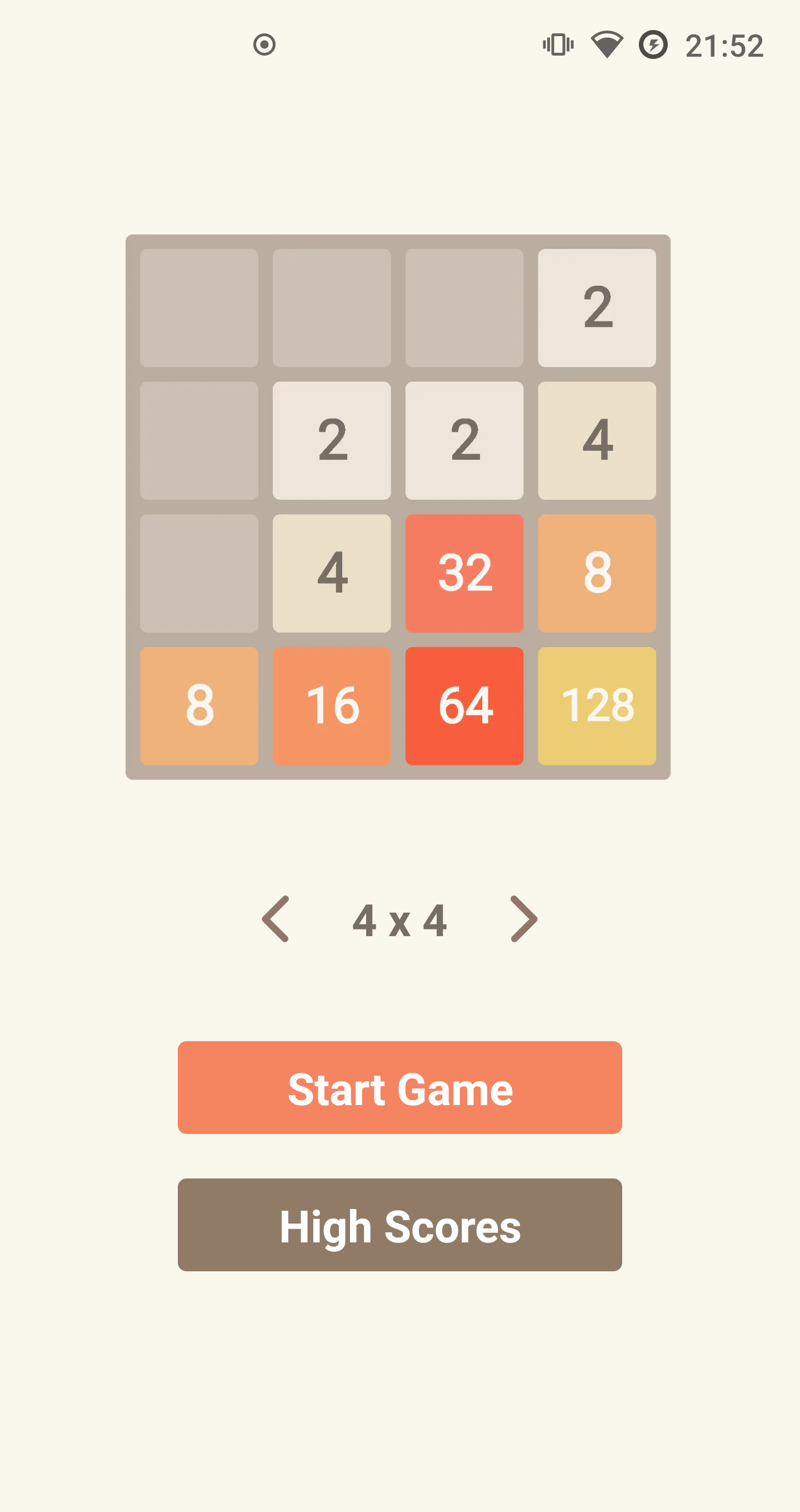
Task: Start a new 4 x 4 game
Action: click(399, 1088)
